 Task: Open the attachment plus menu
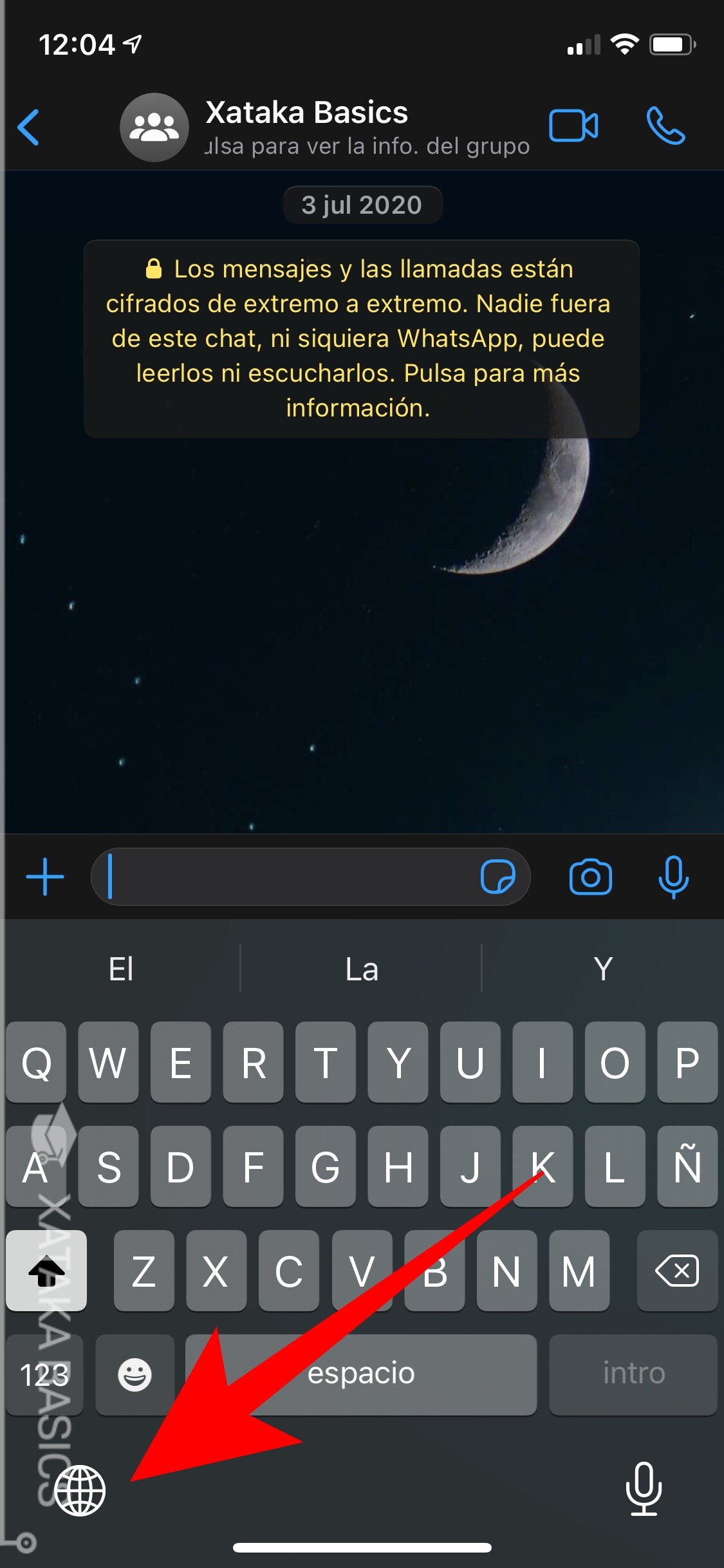tap(45, 877)
